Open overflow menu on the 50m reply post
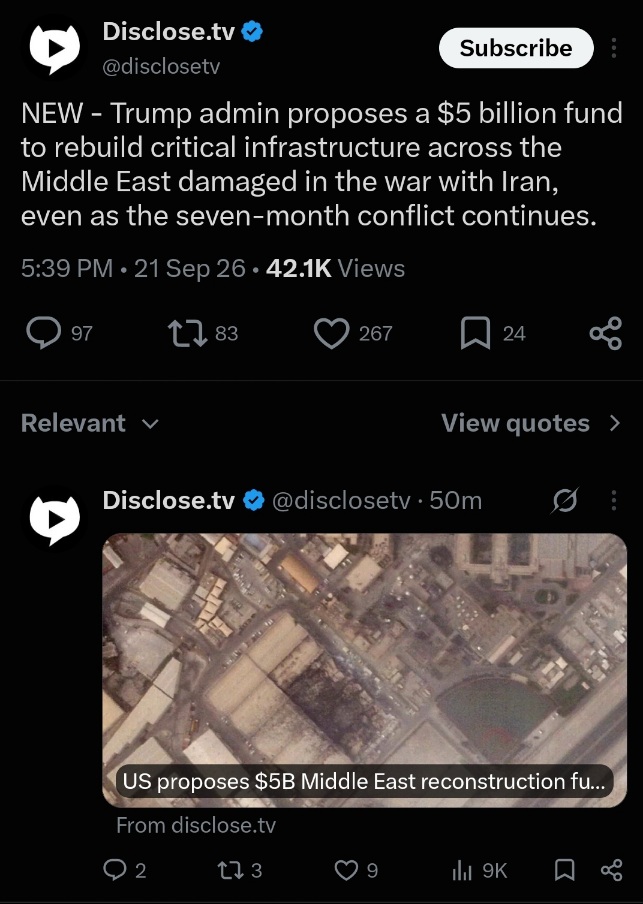The height and width of the screenshot is (904, 643). pyautogui.click(x=614, y=500)
